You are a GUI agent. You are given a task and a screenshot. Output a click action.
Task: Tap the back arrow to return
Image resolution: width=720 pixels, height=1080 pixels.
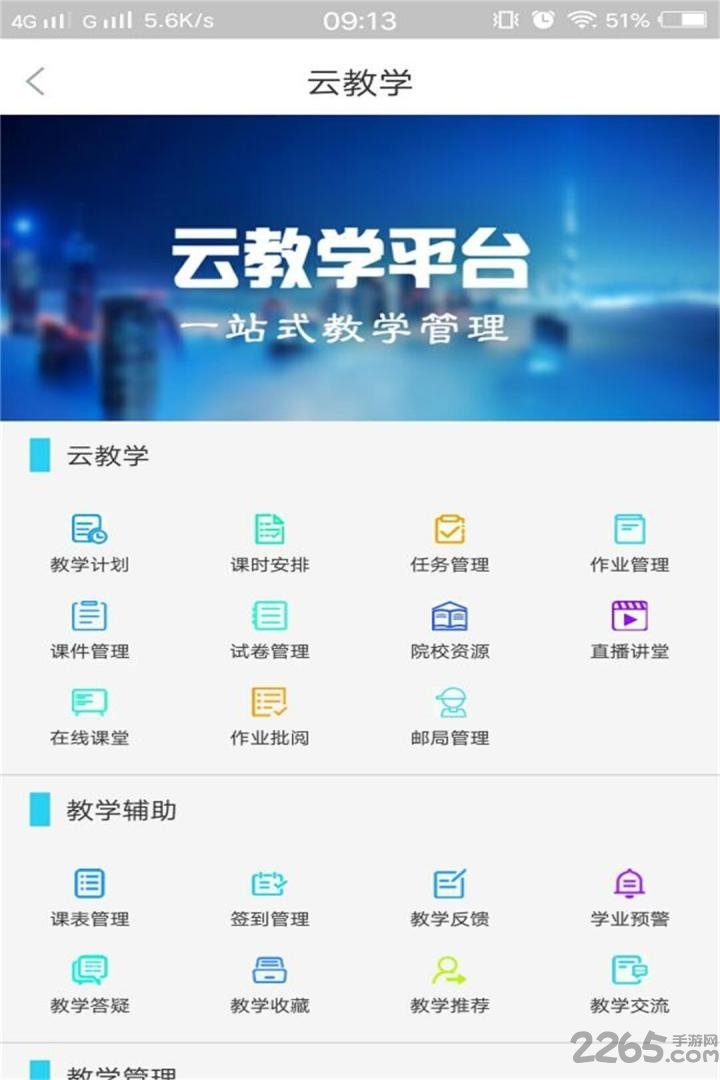36,83
